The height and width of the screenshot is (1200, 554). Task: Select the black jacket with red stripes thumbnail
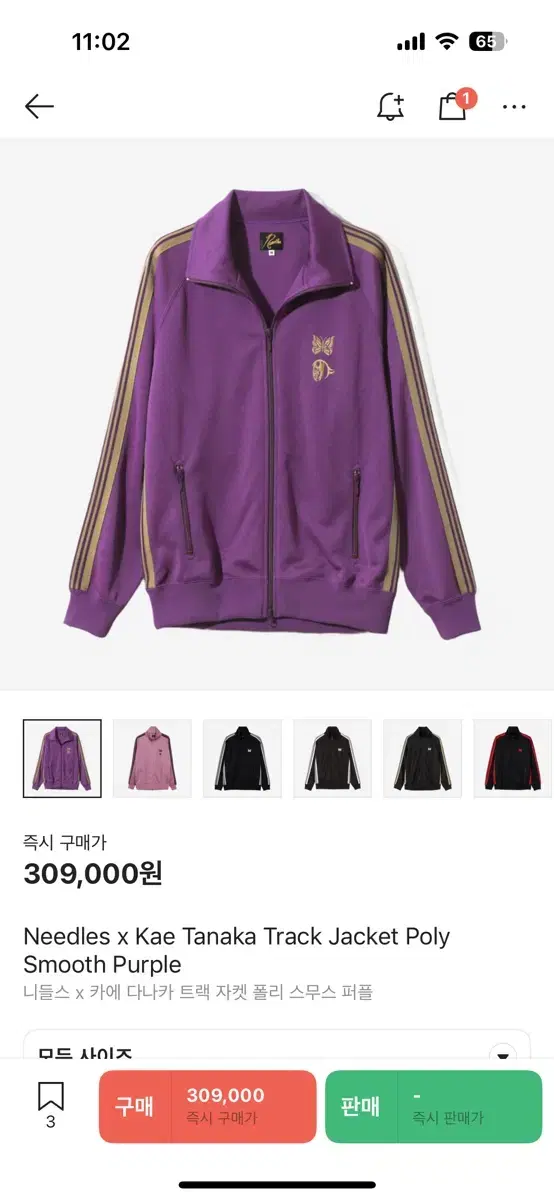click(x=512, y=758)
